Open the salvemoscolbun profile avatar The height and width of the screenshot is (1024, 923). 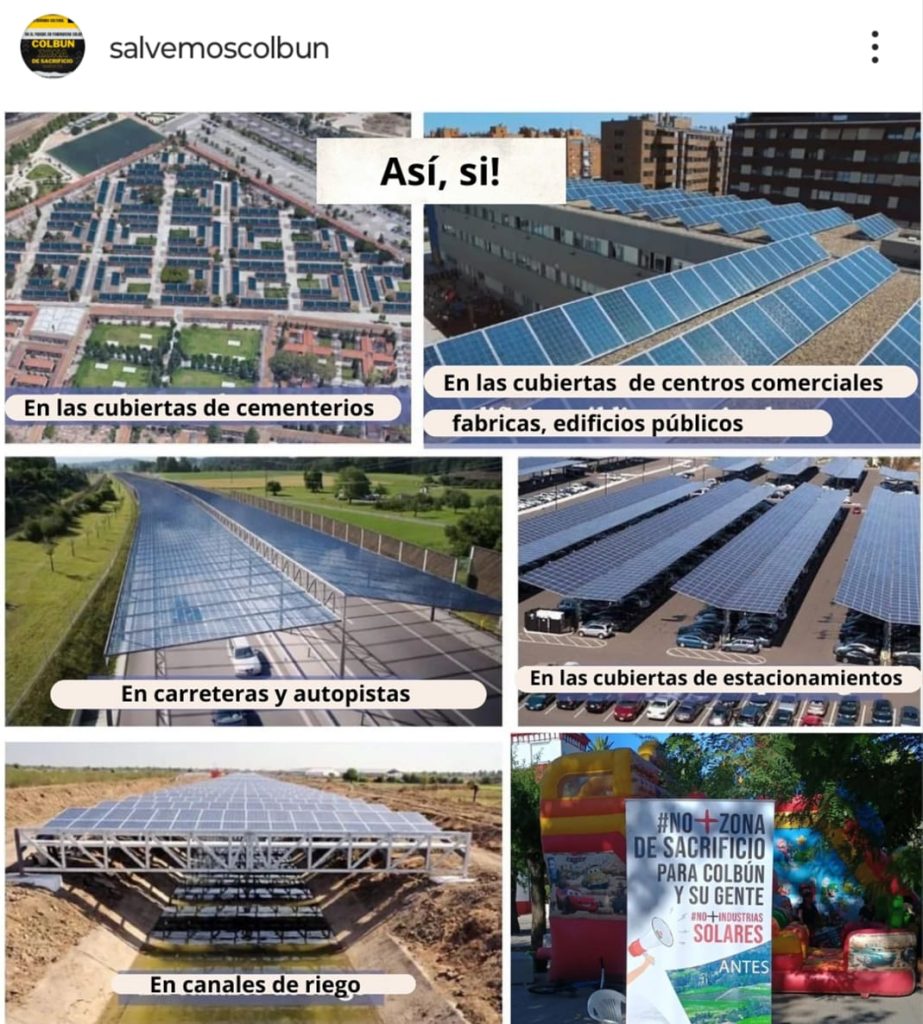tap(52, 46)
